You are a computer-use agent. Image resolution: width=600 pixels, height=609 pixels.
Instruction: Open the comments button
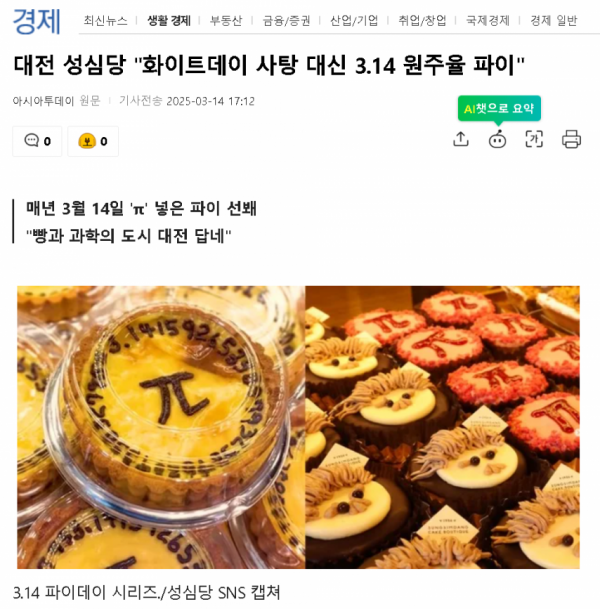click(36, 141)
